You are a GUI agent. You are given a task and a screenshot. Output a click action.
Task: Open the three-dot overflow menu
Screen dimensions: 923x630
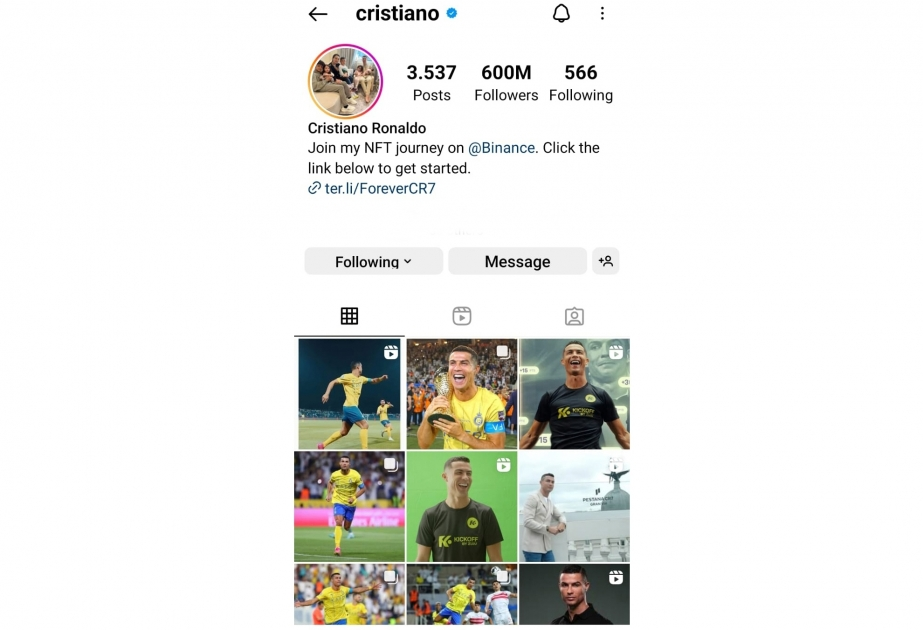(602, 14)
